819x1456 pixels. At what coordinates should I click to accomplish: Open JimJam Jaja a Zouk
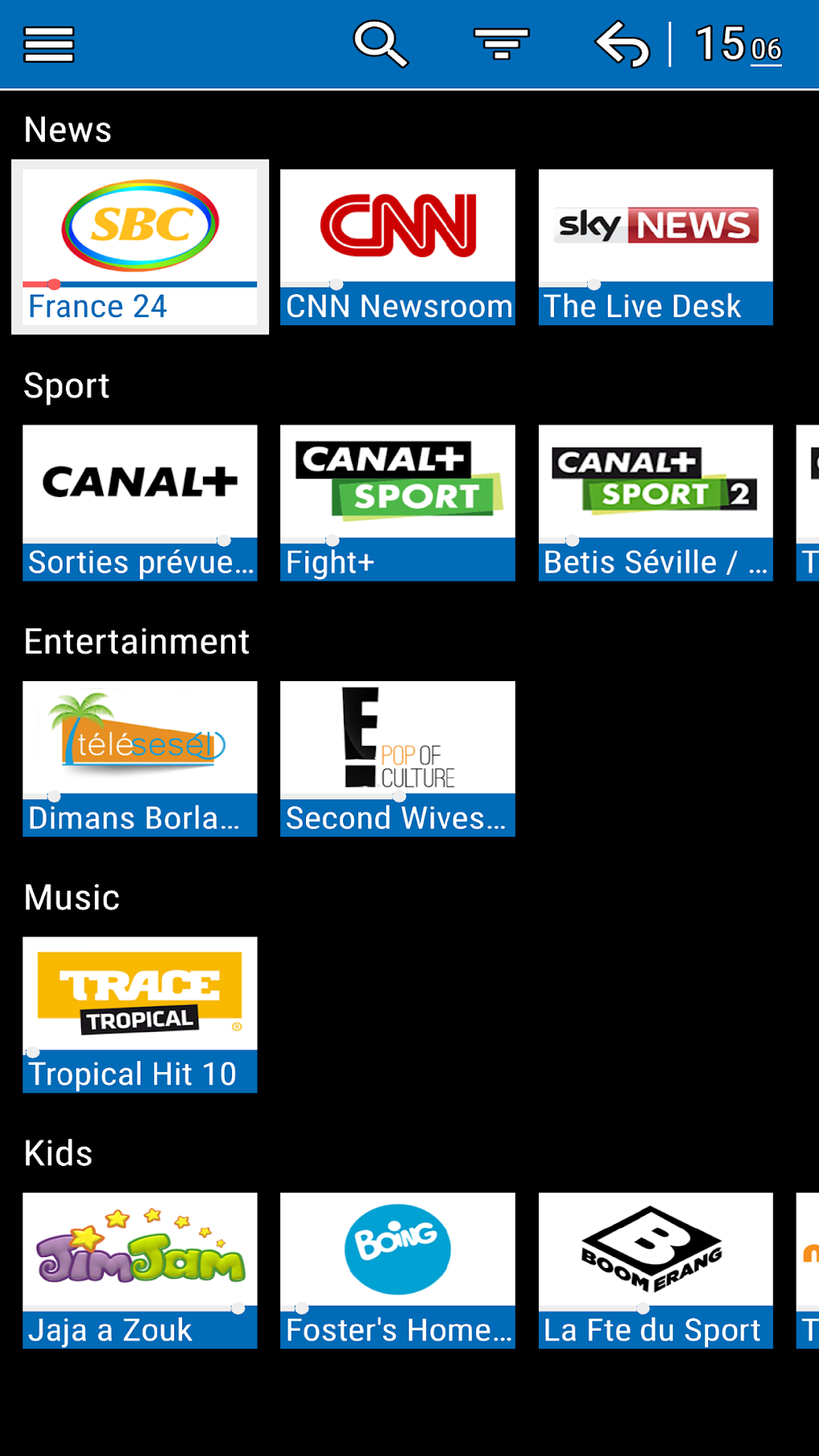click(x=140, y=1270)
